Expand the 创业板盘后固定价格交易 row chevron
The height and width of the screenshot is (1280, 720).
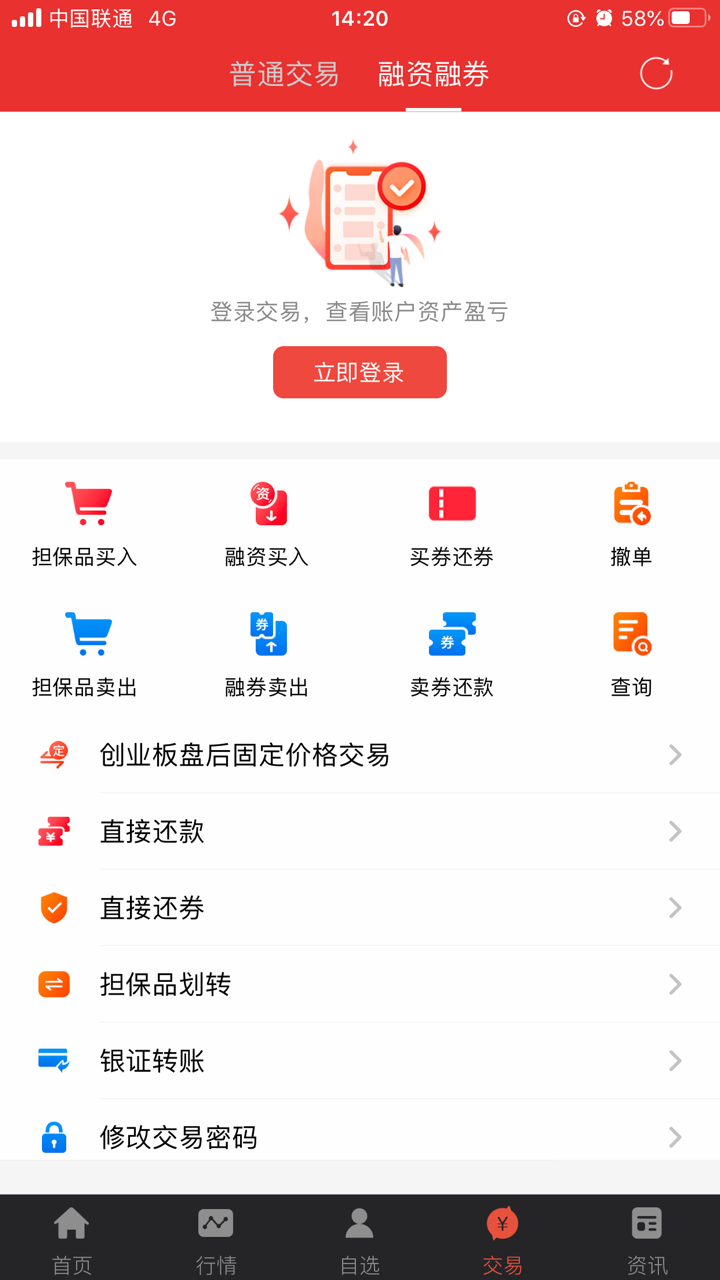(x=676, y=754)
